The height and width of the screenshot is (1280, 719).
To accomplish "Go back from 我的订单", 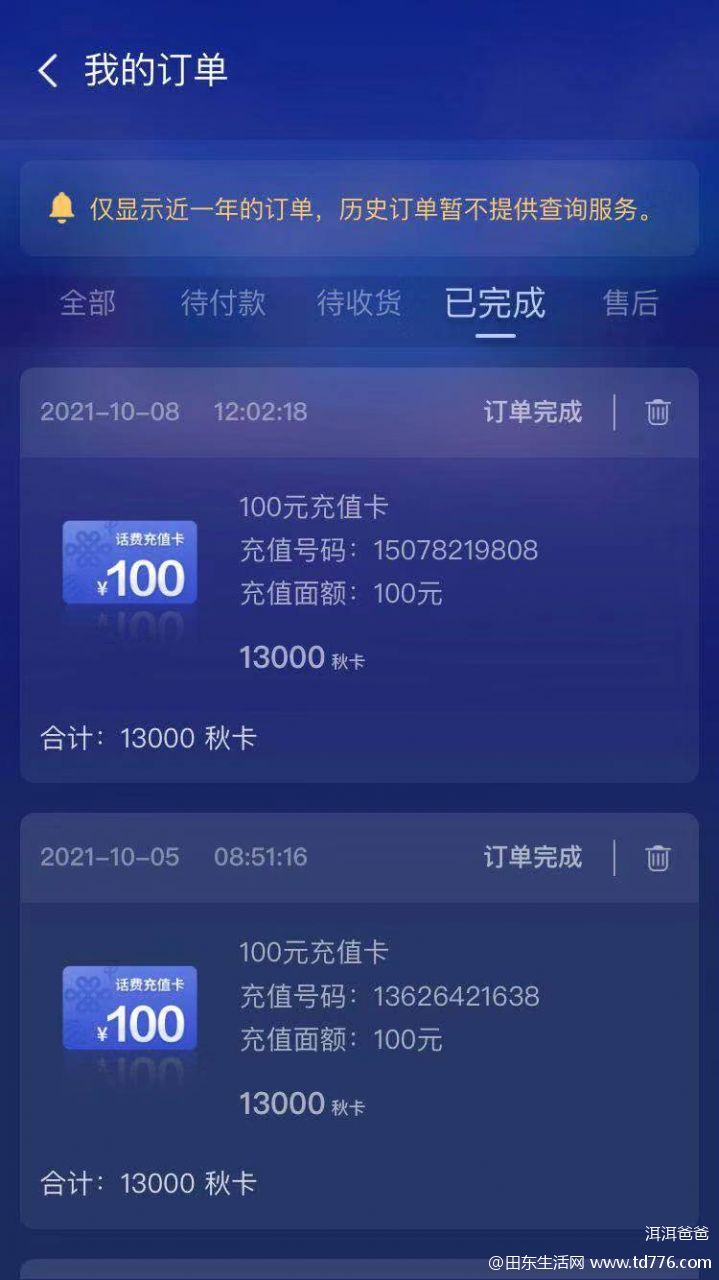I will (47, 71).
